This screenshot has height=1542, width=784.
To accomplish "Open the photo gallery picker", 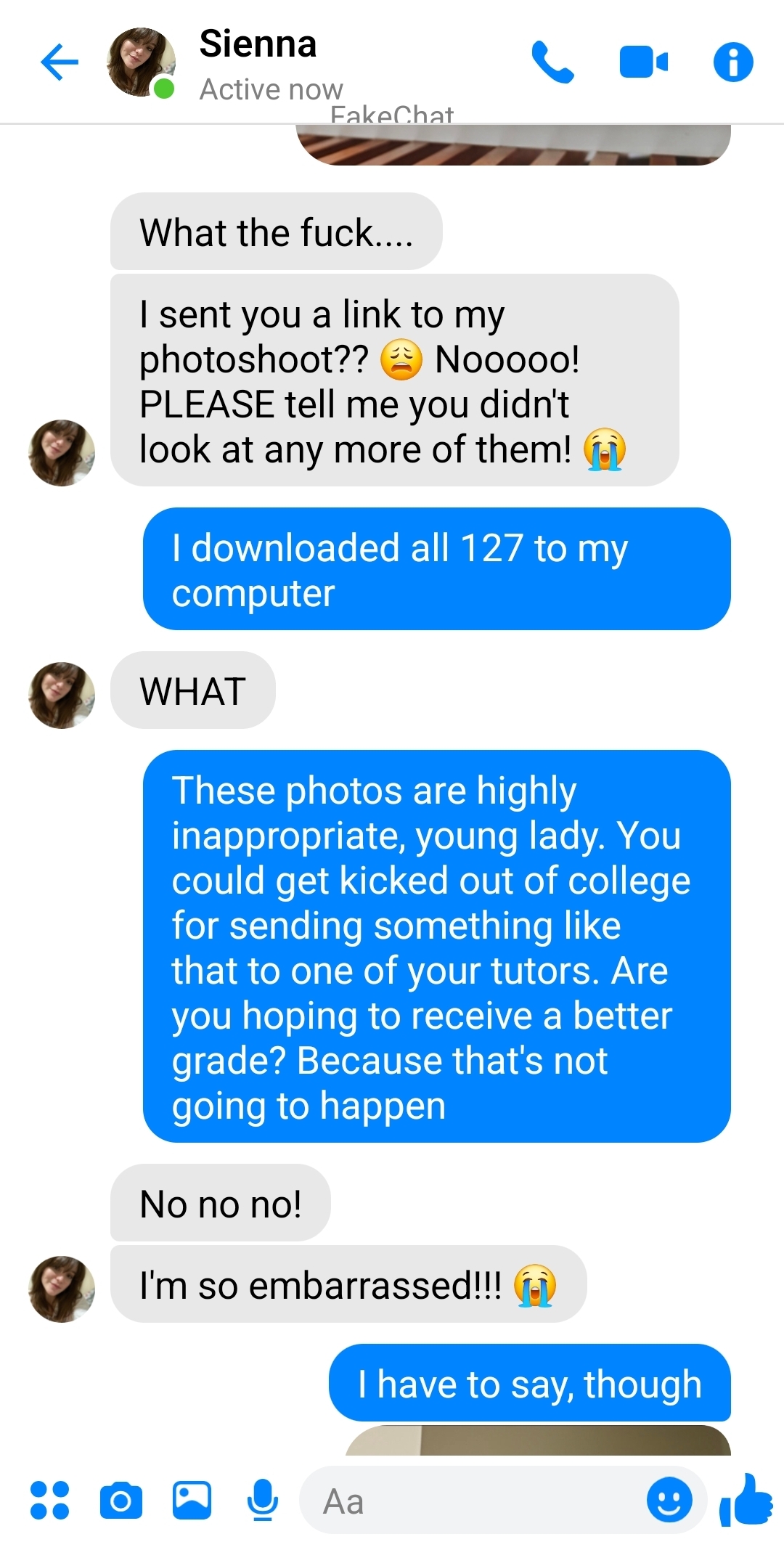I will click(x=192, y=1501).
